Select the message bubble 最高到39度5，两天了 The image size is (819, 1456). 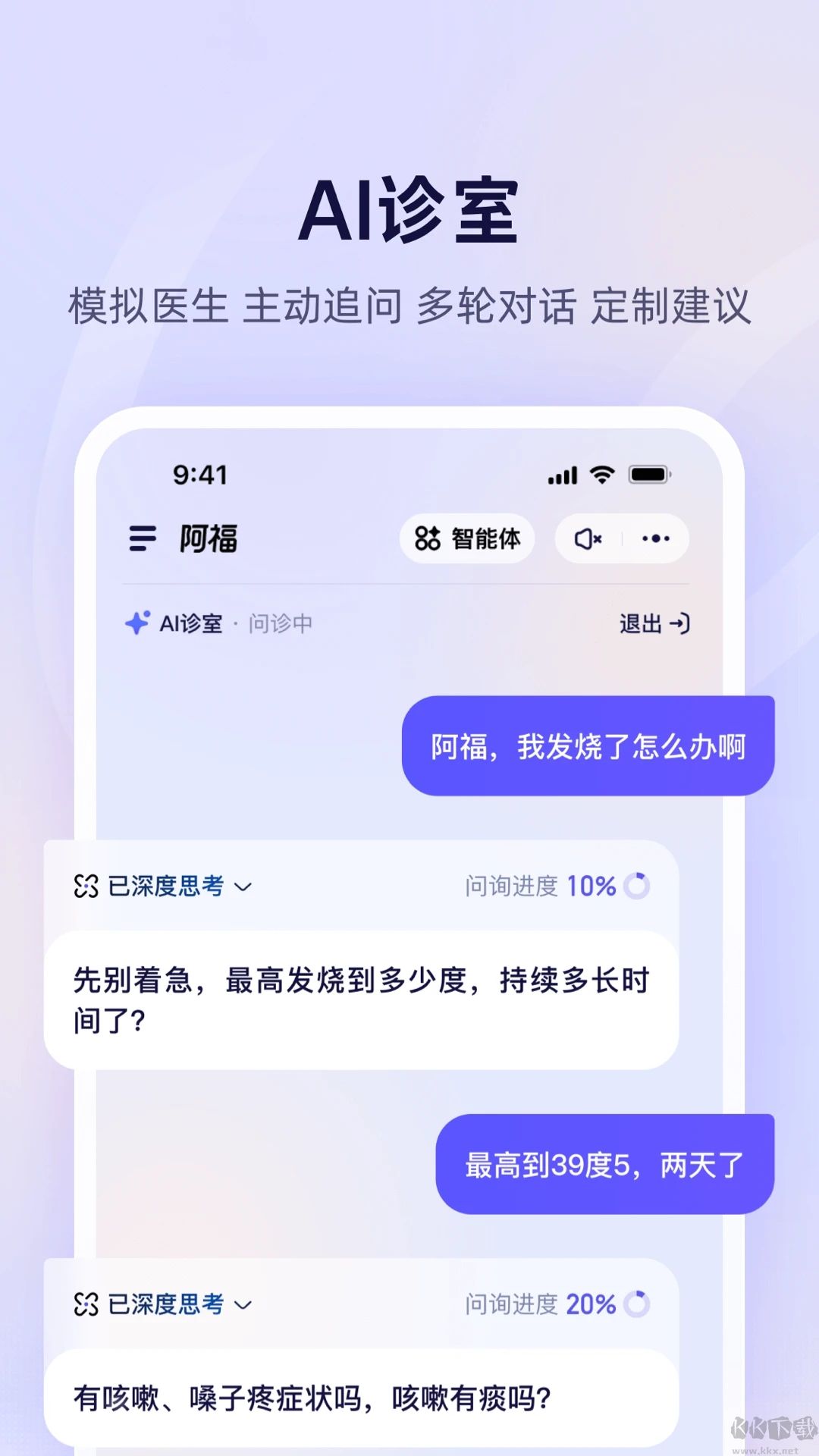tap(604, 1163)
